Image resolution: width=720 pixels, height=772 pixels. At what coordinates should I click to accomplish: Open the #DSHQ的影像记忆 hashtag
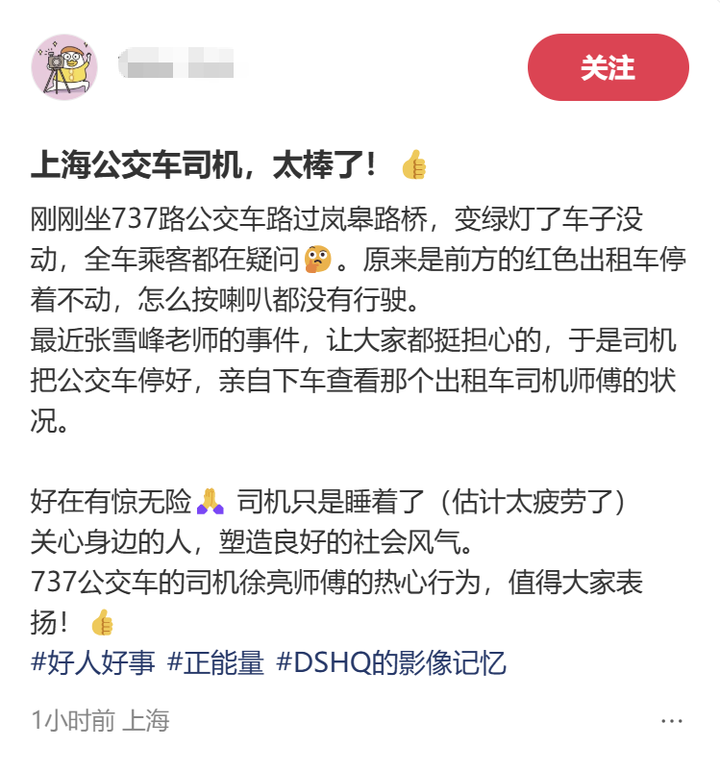(x=391, y=662)
